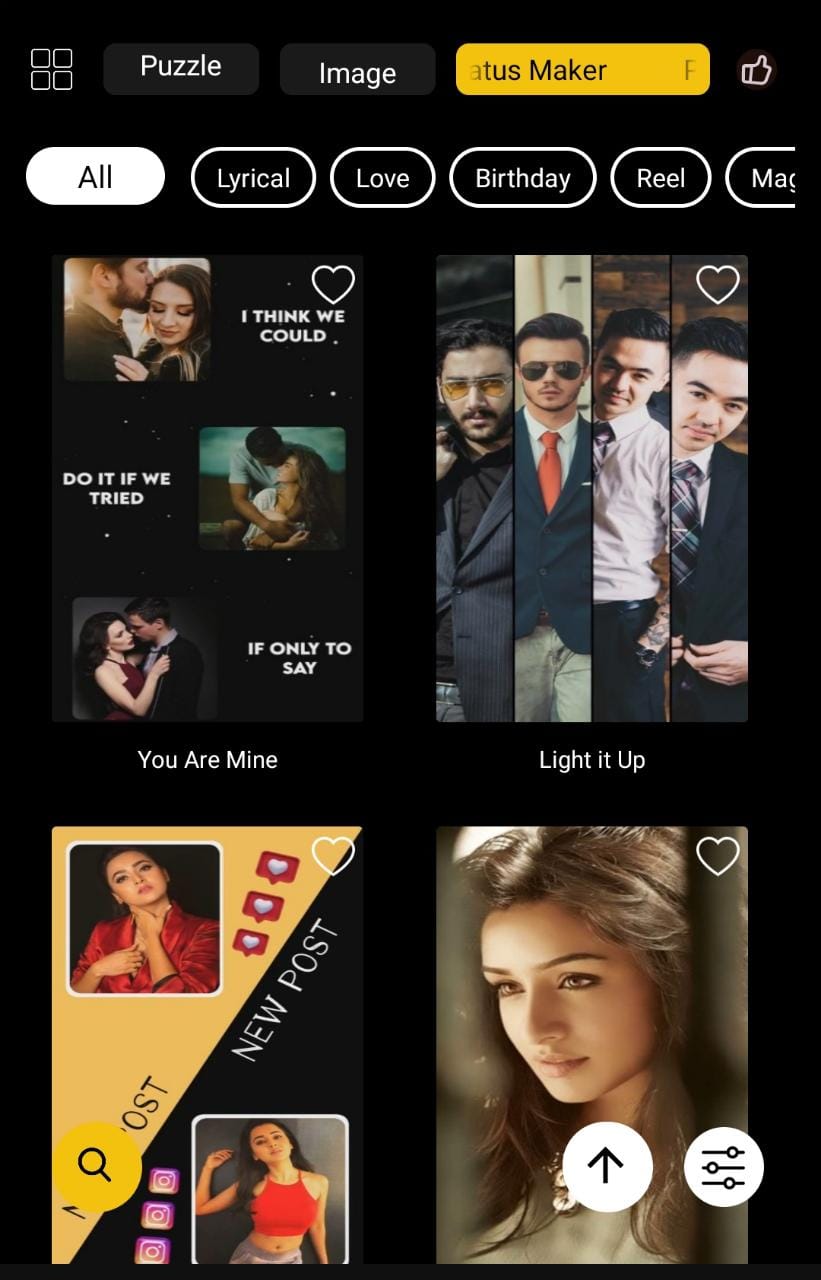Image resolution: width=821 pixels, height=1280 pixels.
Task: Favorite the You Are Mine template
Action: [333, 285]
